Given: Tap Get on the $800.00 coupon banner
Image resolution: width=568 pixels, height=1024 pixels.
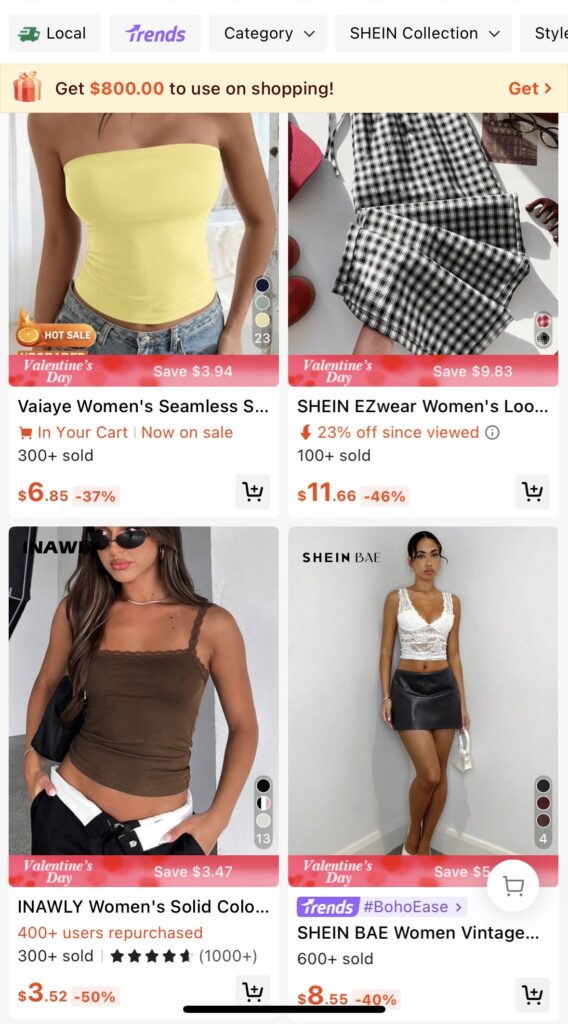Looking at the screenshot, I should point(529,88).
